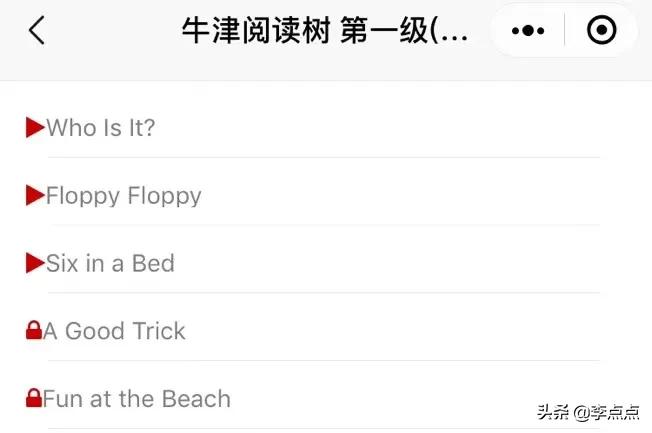Tap the locked story A Good Trick
652x433 pixels.
[x=114, y=331]
